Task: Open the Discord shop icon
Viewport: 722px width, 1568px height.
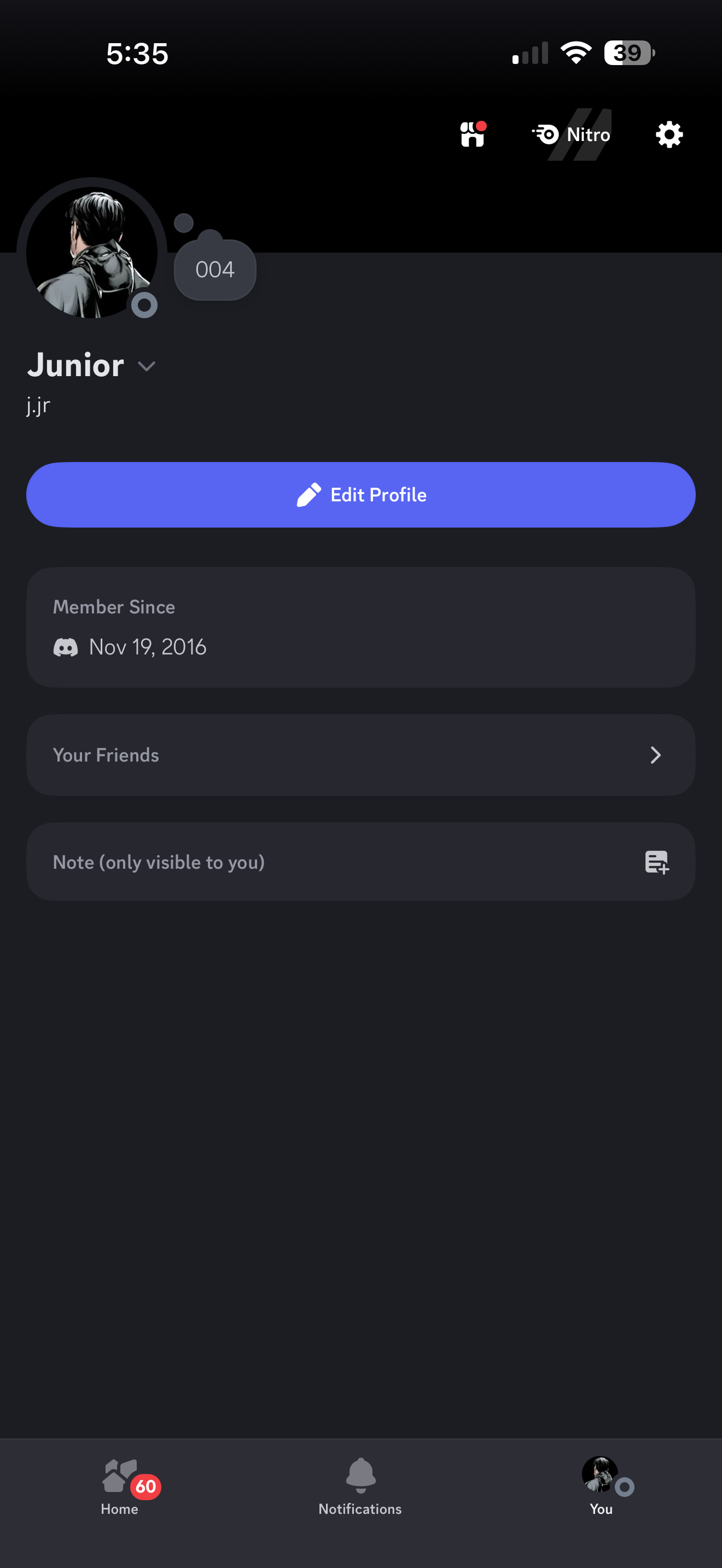Action: (x=473, y=134)
